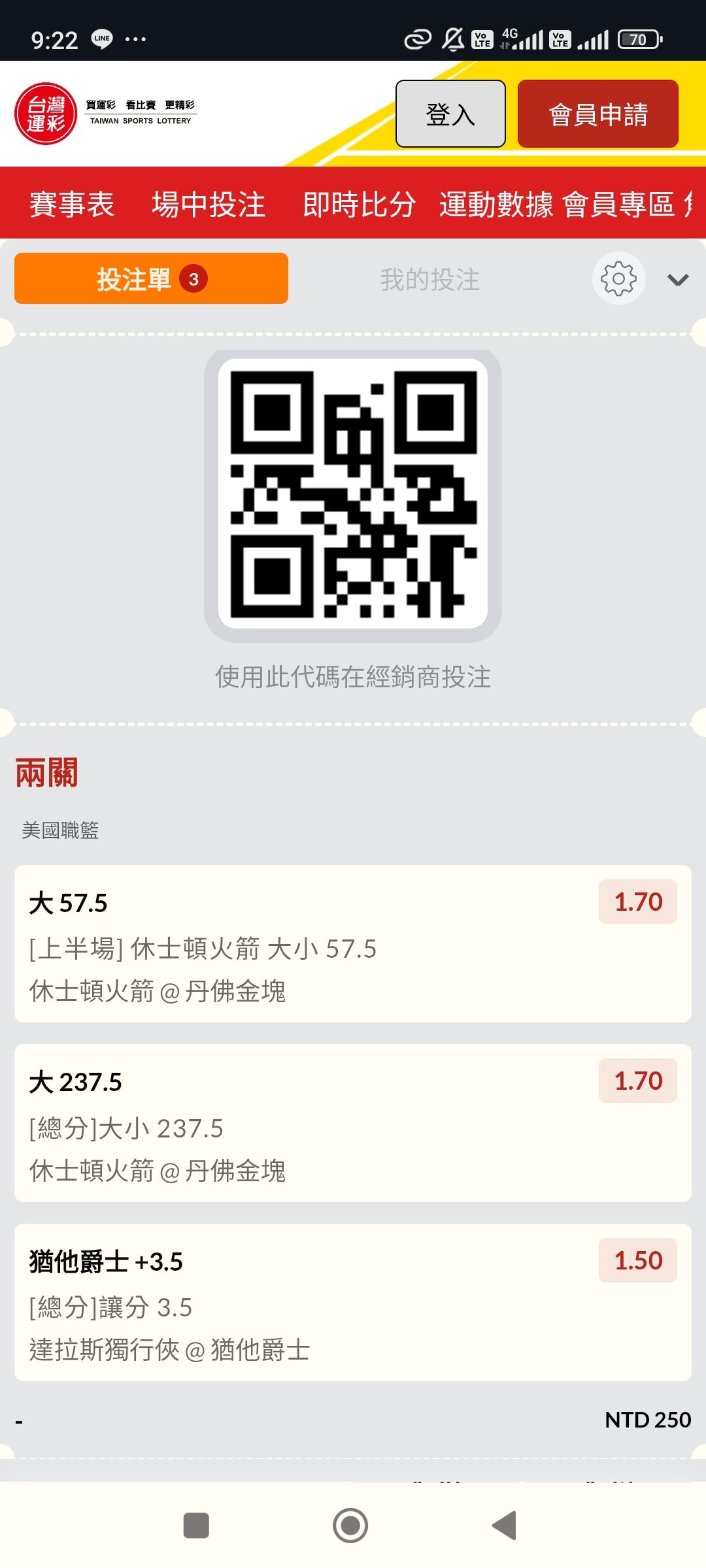This screenshot has width=706, height=1568.
Task: Switch to 即時比分 live scores
Action: (x=359, y=204)
